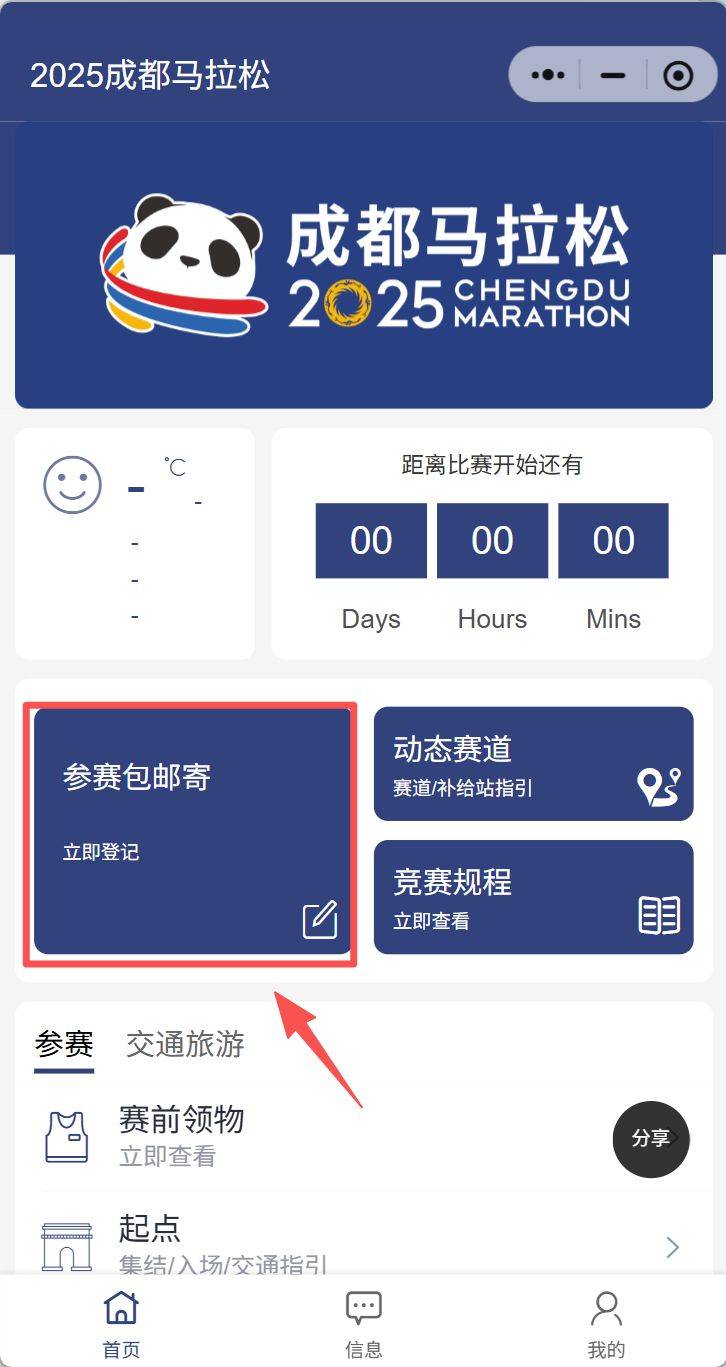The image size is (726, 1367).
Task: Open the 我的 profile tab
Action: coord(605,1323)
